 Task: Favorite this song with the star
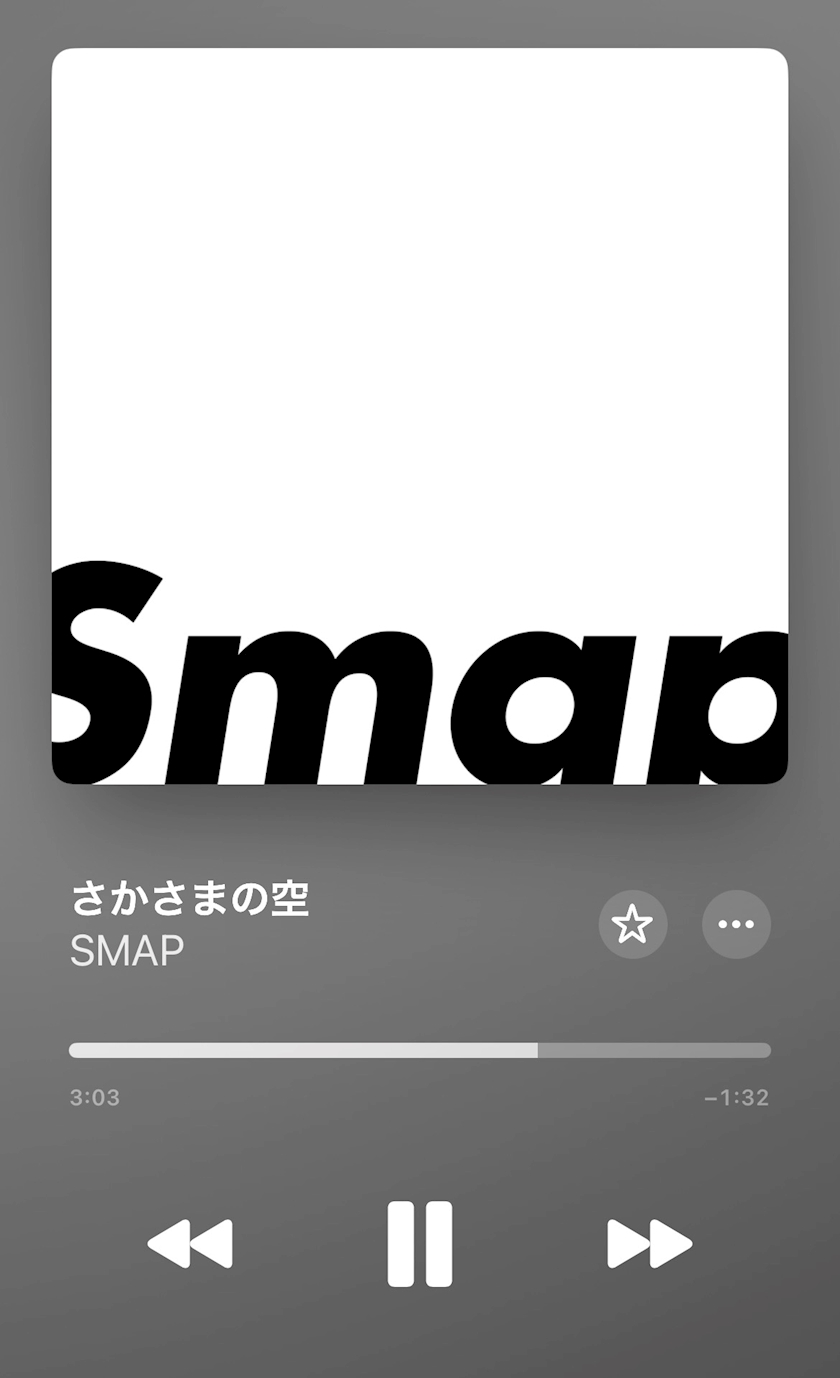pyautogui.click(x=632, y=924)
